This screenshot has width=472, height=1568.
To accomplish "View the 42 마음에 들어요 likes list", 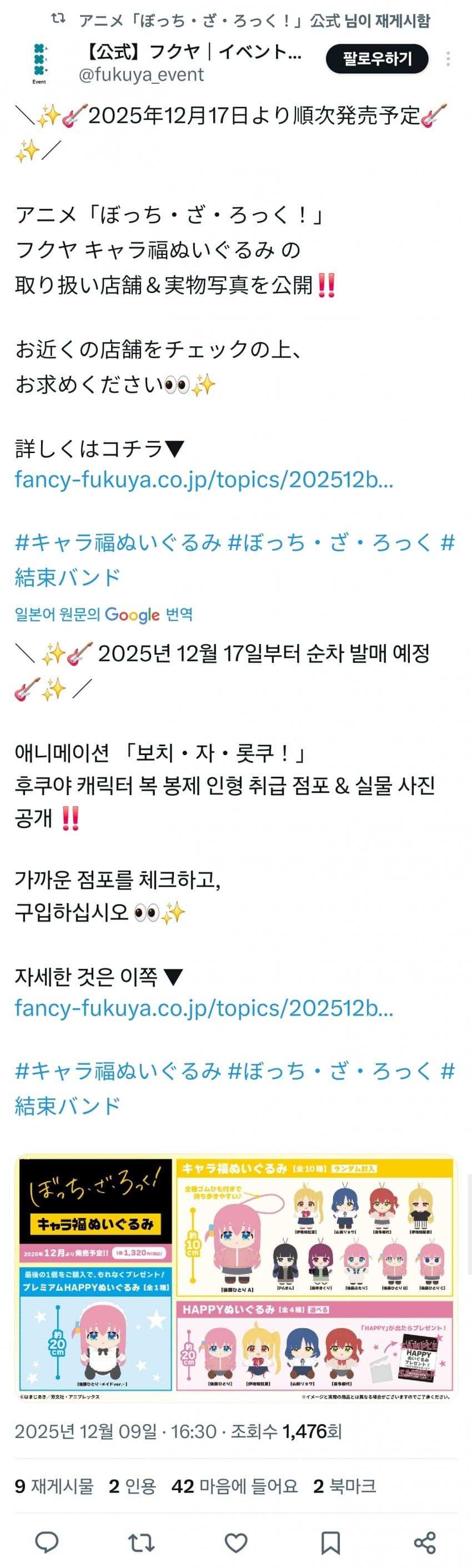I will 234,1486.
